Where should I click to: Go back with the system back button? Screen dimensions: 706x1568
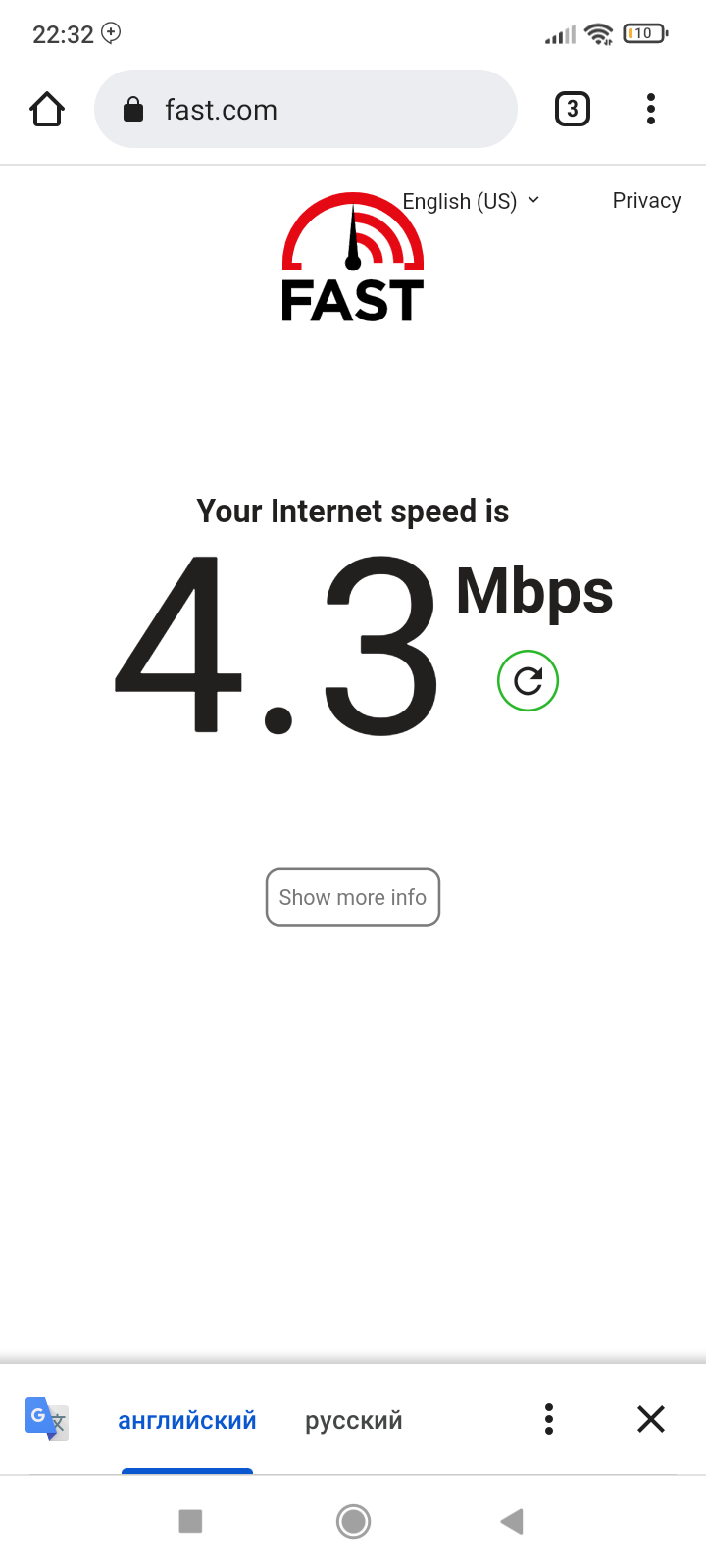(x=512, y=1521)
